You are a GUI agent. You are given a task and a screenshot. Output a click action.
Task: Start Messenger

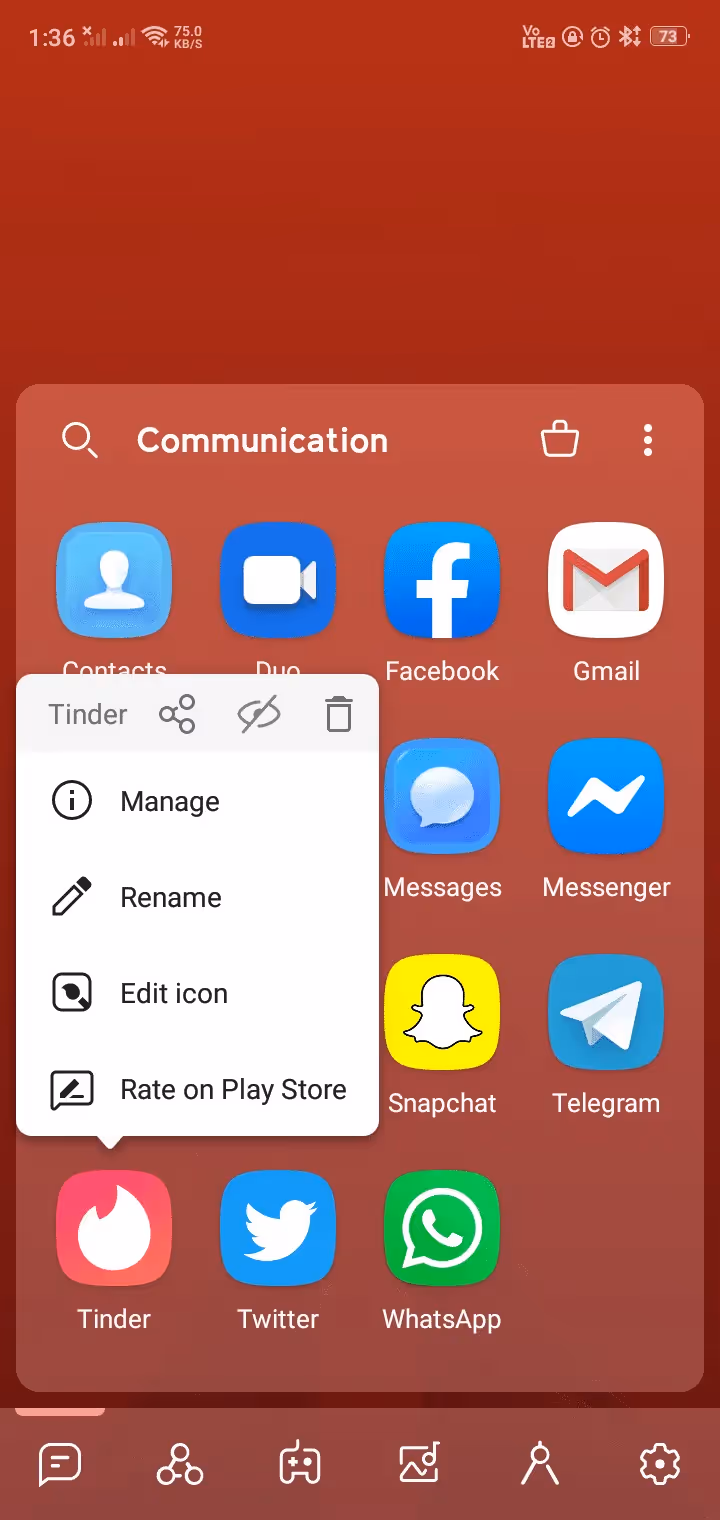click(x=605, y=796)
